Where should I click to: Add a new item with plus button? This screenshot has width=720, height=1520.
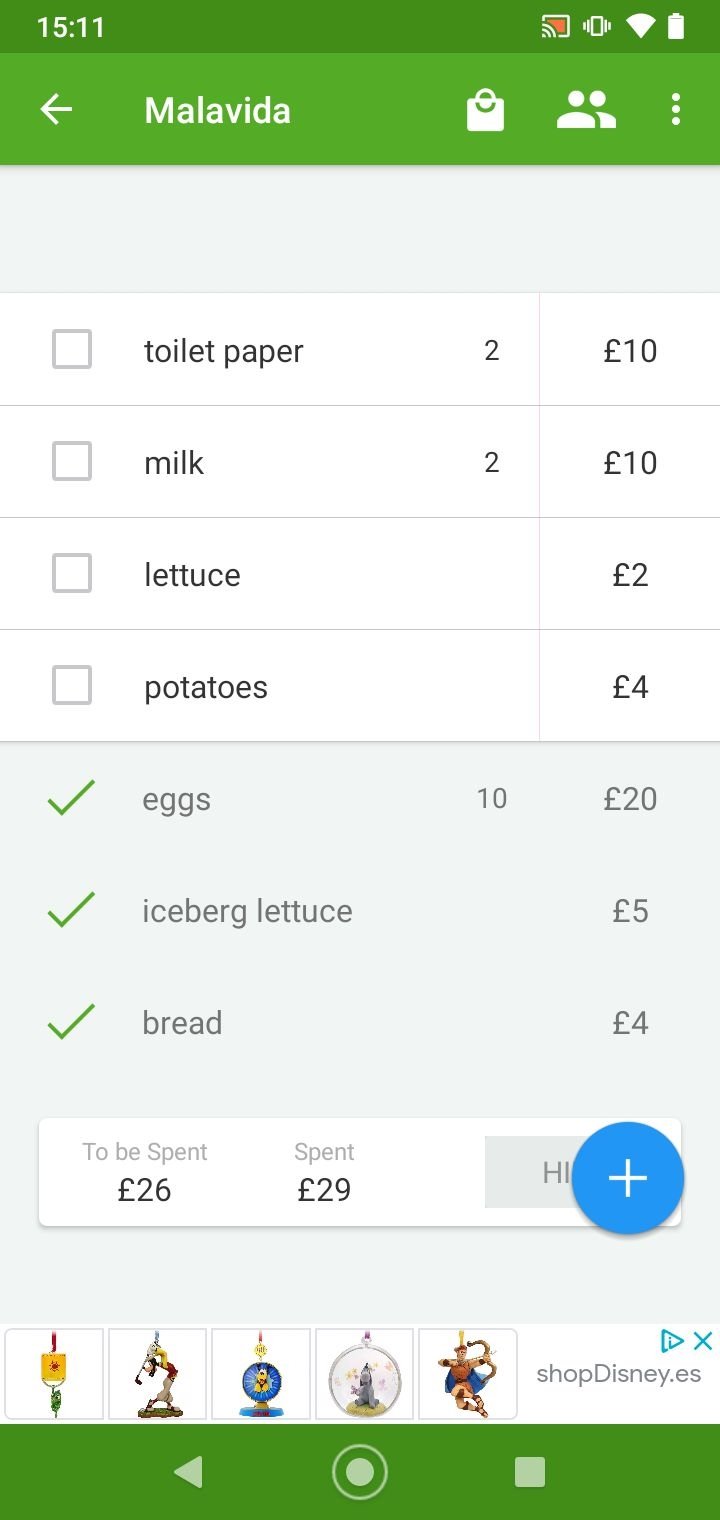tap(628, 1178)
